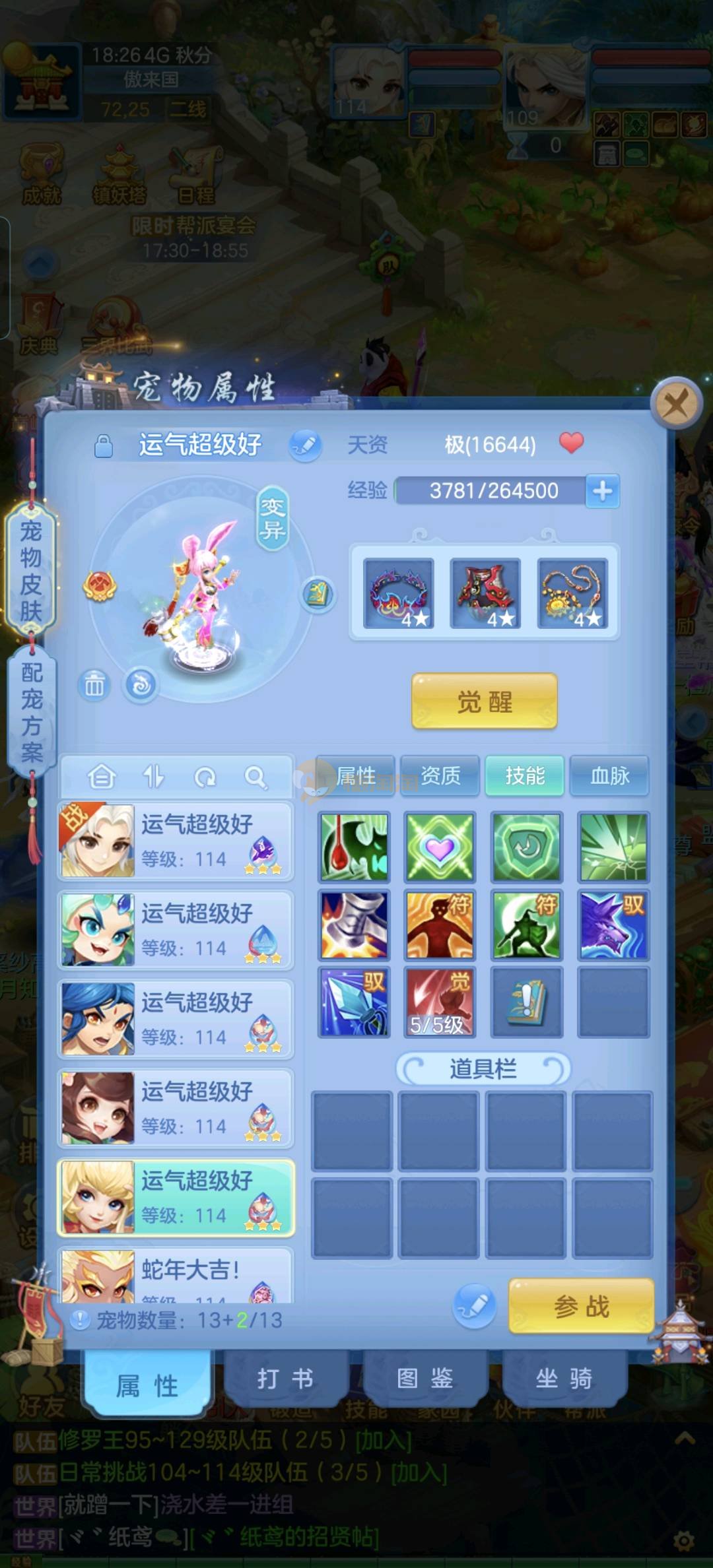The height and width of the screenshot is (1568, 713).
Task: Open the 打书 bottom tab
Action: [285, 1379]
